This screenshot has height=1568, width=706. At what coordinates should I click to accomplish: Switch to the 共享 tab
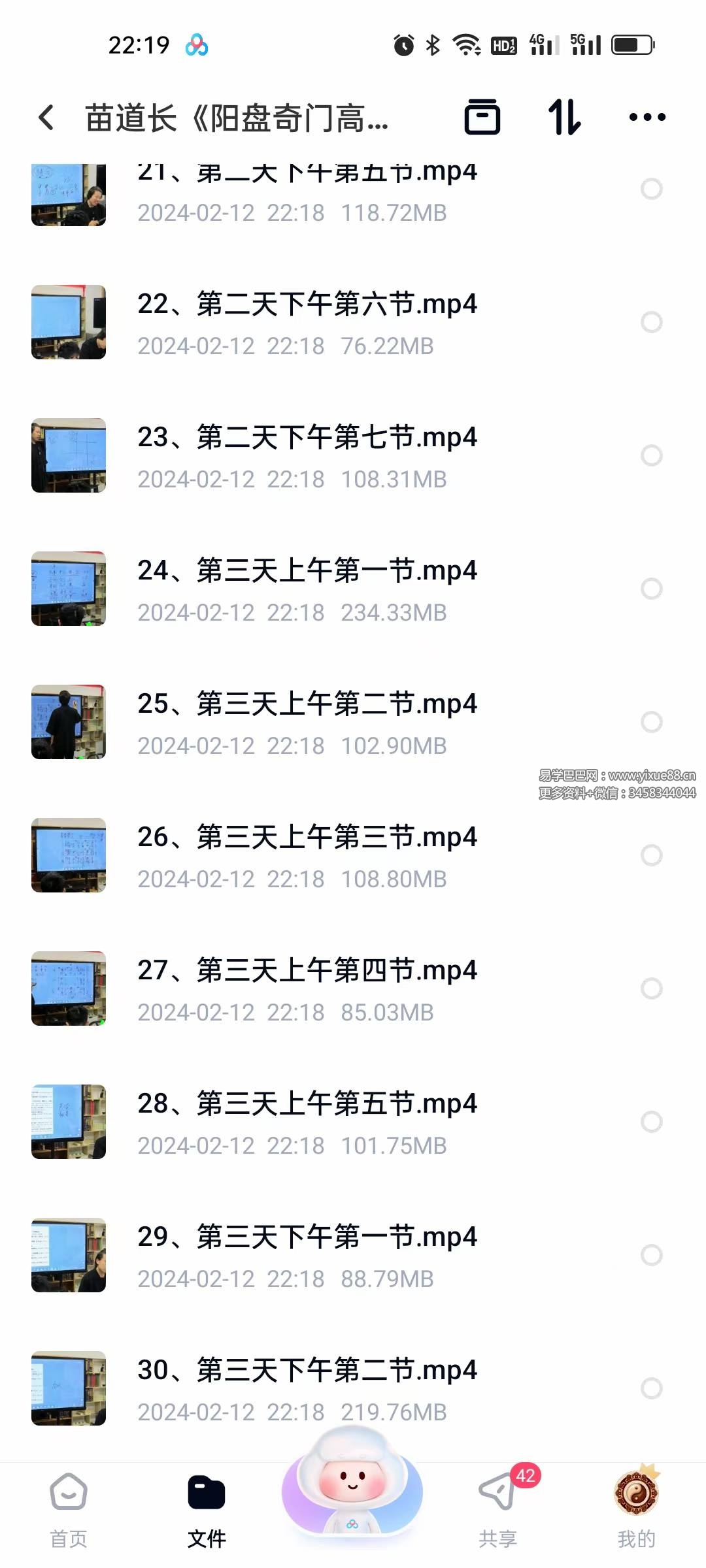pyautogui.click(x=498, y=1511)
